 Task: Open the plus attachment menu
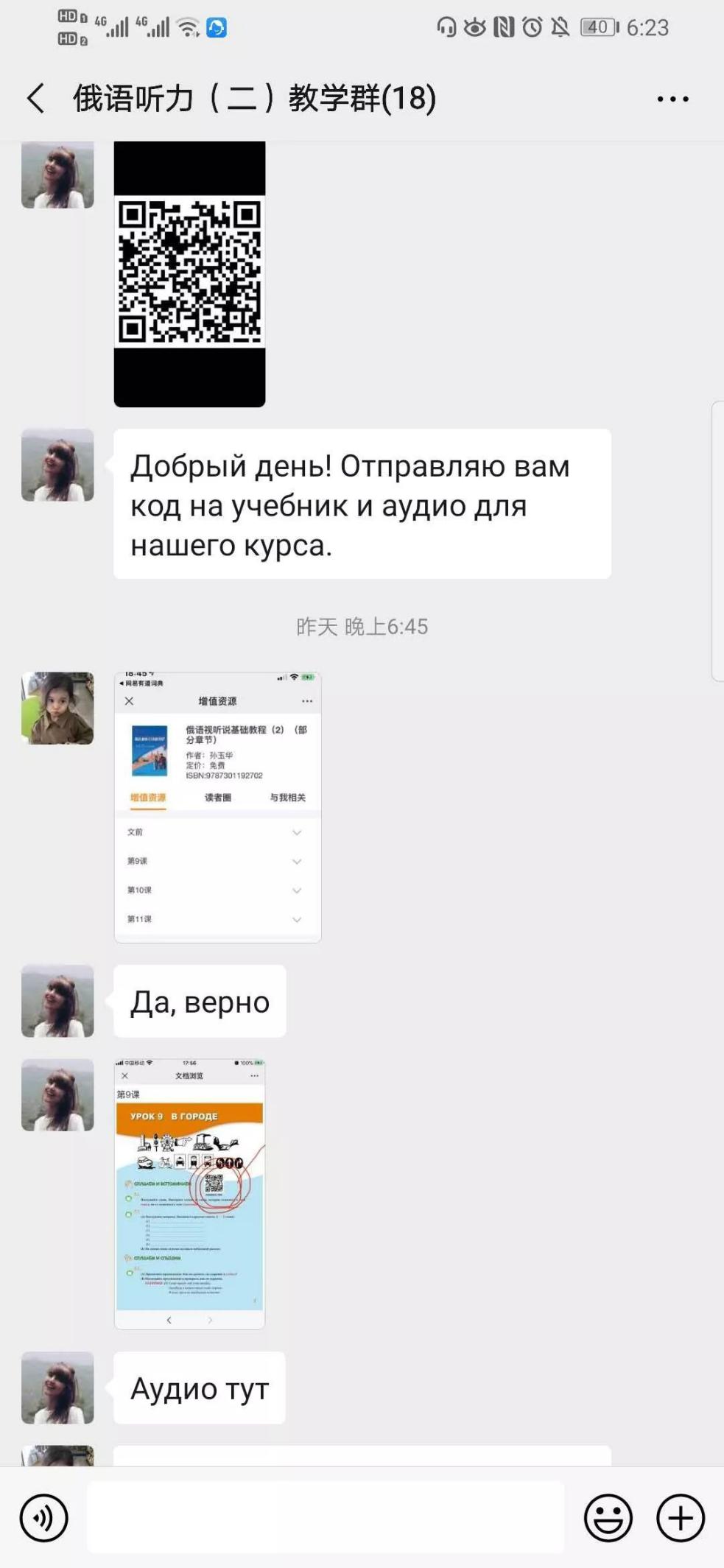click(680, 1518)
